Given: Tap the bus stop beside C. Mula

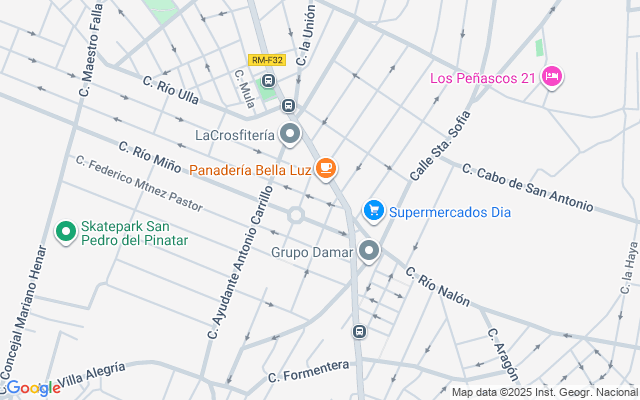Looking at the screenshot, I should (268, 81).
